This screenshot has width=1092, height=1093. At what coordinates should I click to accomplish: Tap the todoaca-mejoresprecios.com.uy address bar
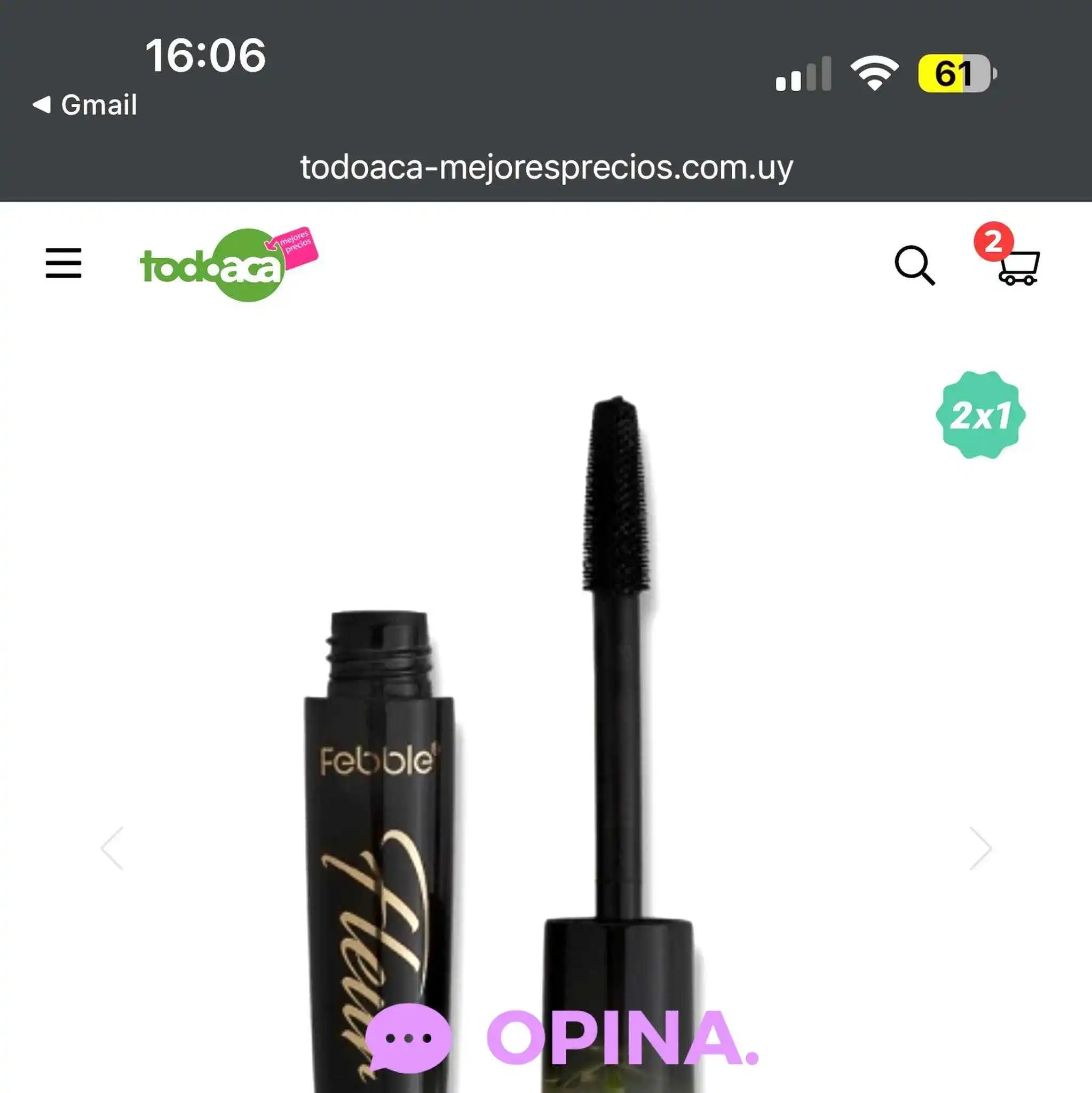(x=547, y=168)
